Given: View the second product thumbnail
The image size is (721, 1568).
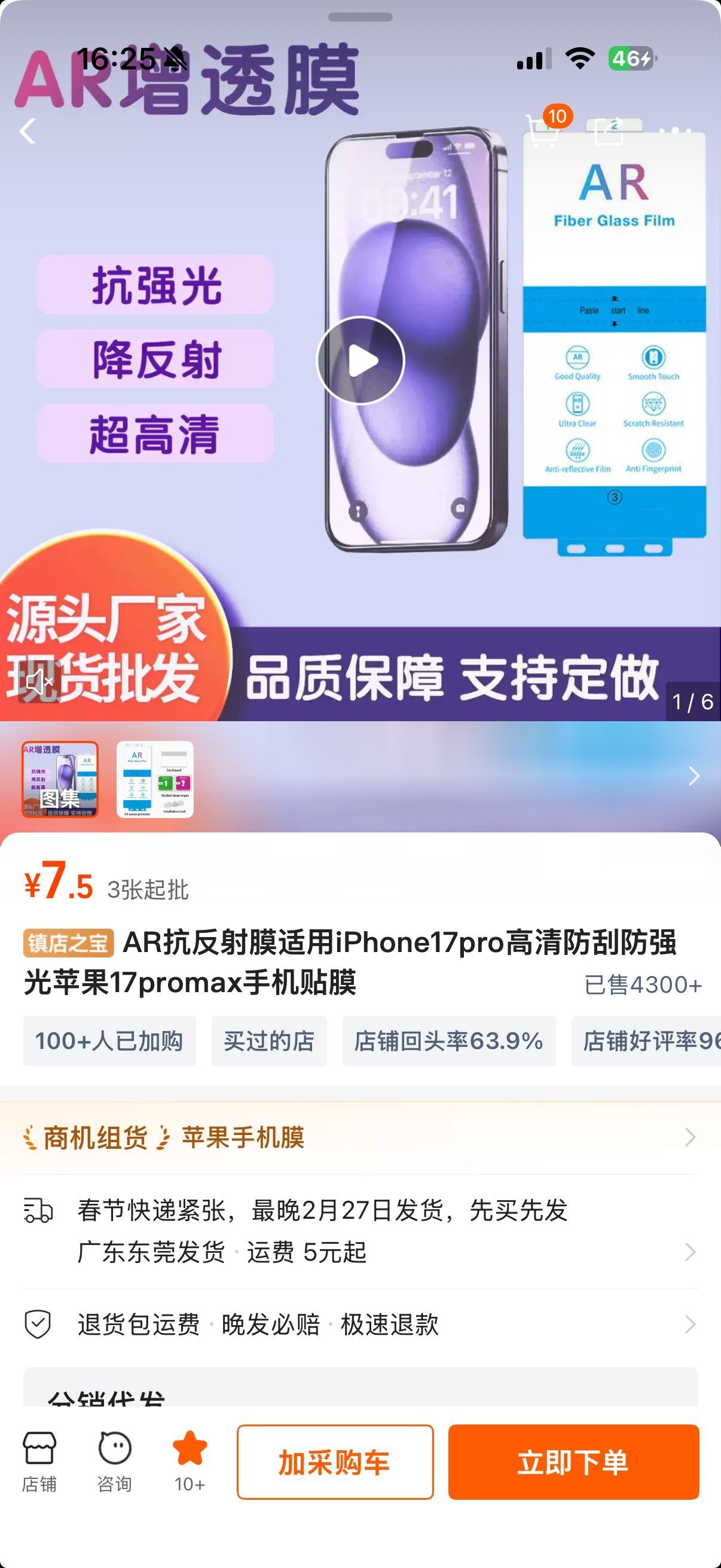Looking at the screenshot, I should tap(155, 779).
